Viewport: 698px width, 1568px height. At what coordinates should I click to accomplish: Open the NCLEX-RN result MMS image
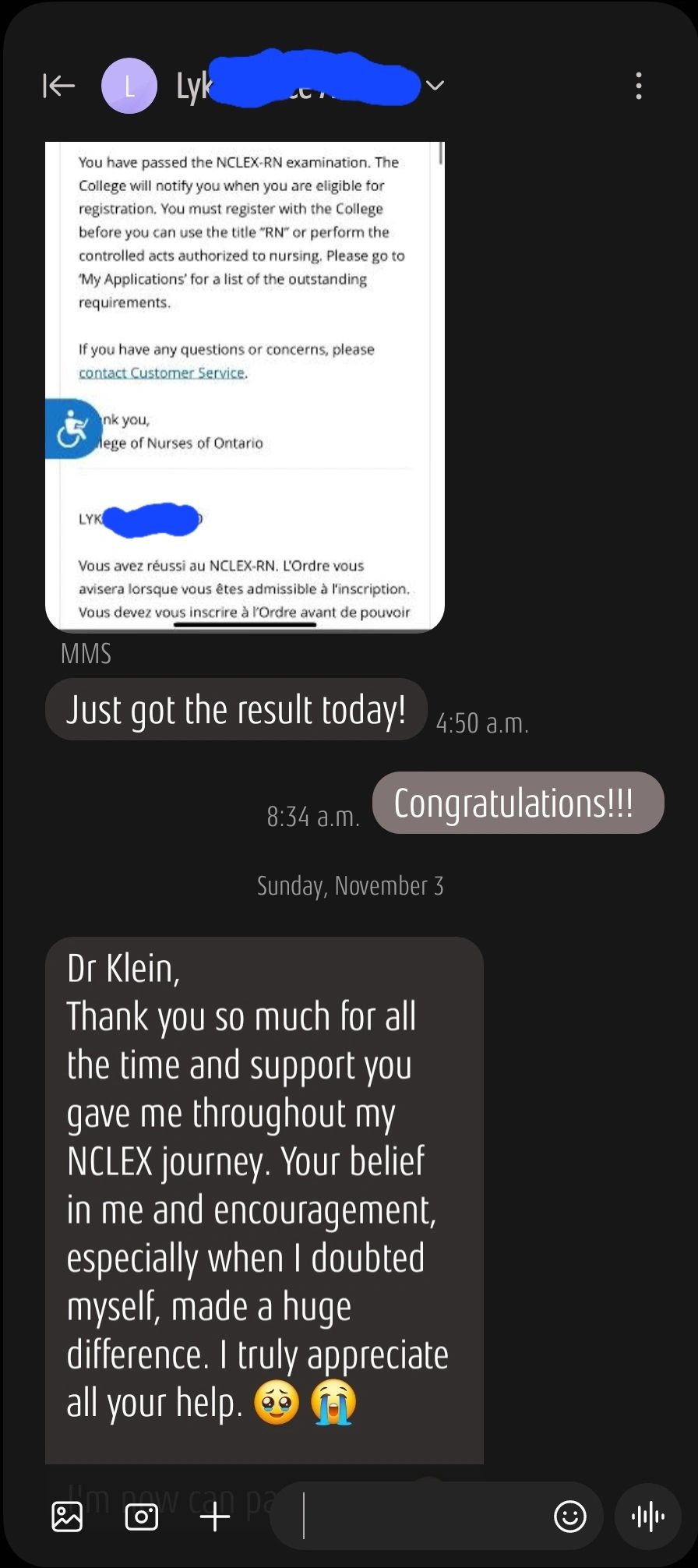[245, 387]
